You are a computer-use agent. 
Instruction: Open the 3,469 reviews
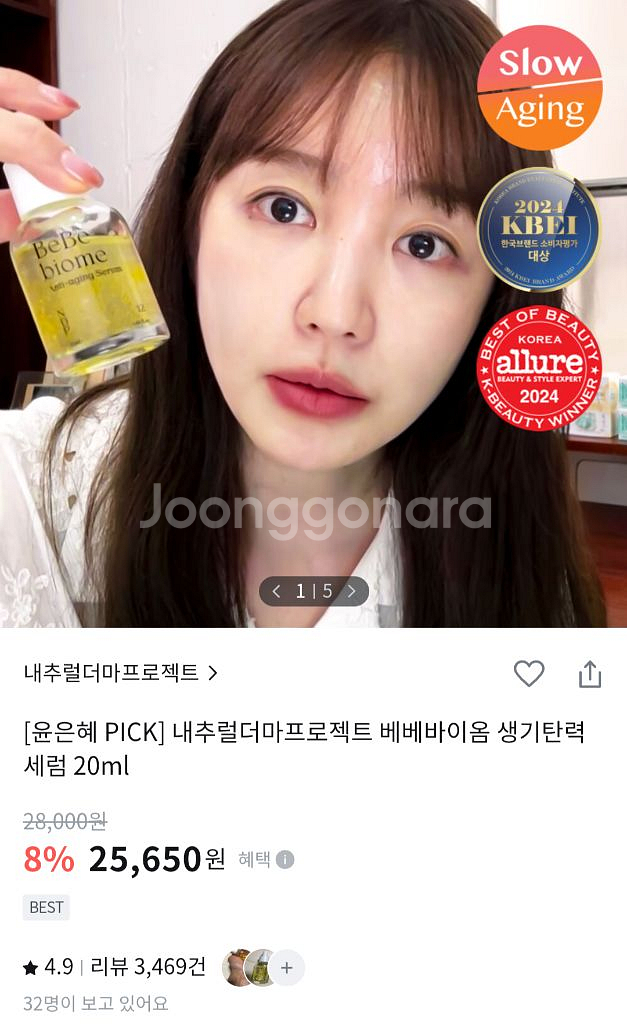pos(148,967)
